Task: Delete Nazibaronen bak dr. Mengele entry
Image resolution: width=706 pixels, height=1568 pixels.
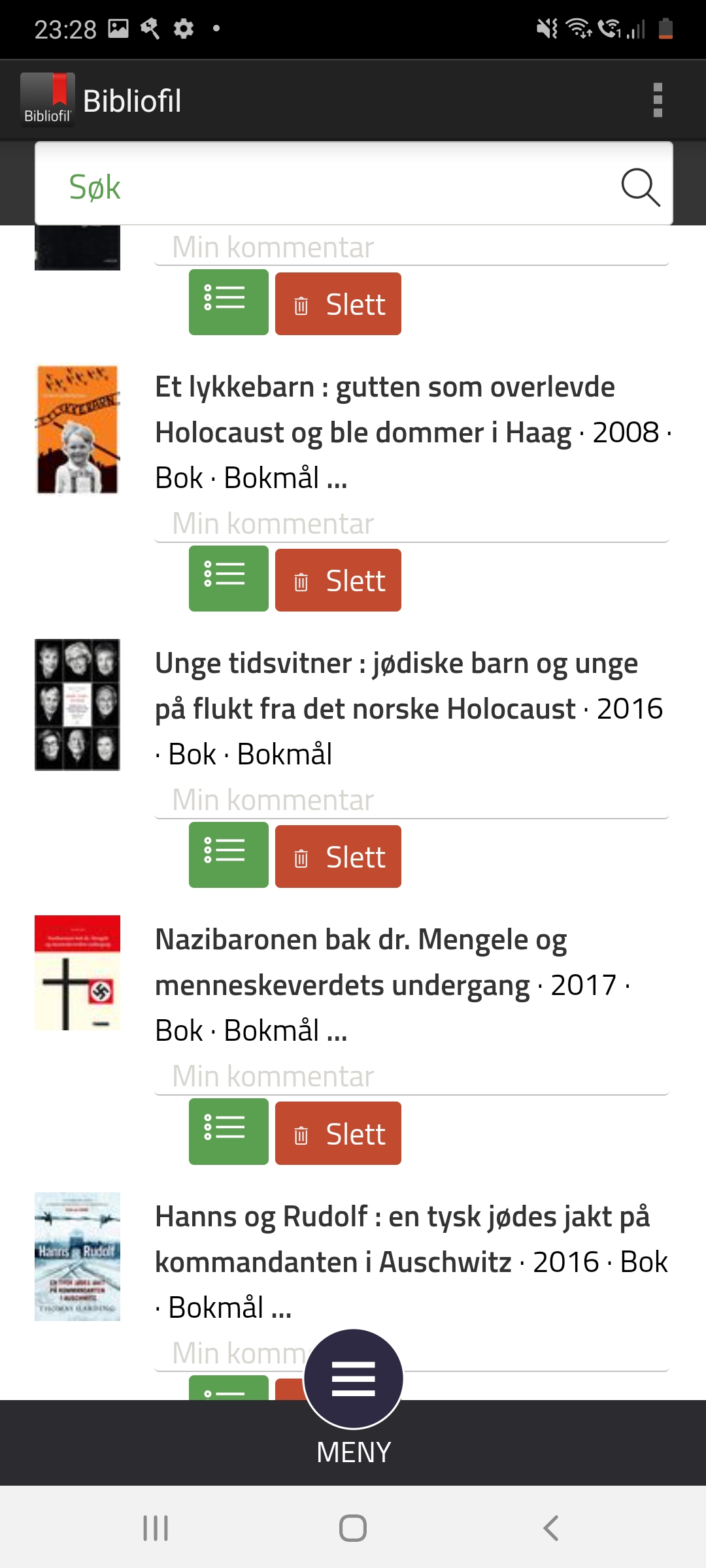Action: [x=338, y=1133]
